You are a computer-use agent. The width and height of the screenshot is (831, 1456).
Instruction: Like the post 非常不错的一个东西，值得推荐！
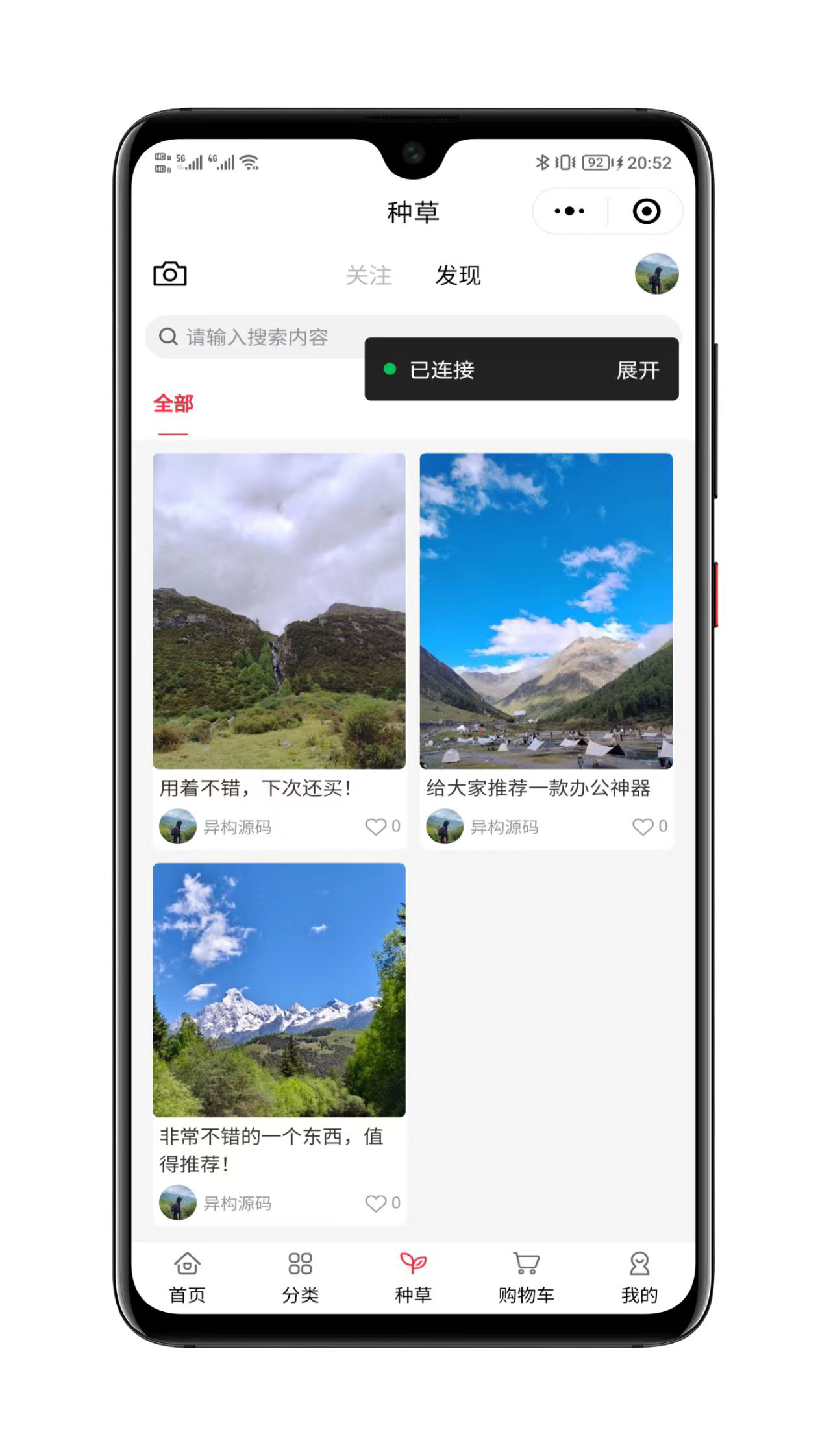(376, 1203)
